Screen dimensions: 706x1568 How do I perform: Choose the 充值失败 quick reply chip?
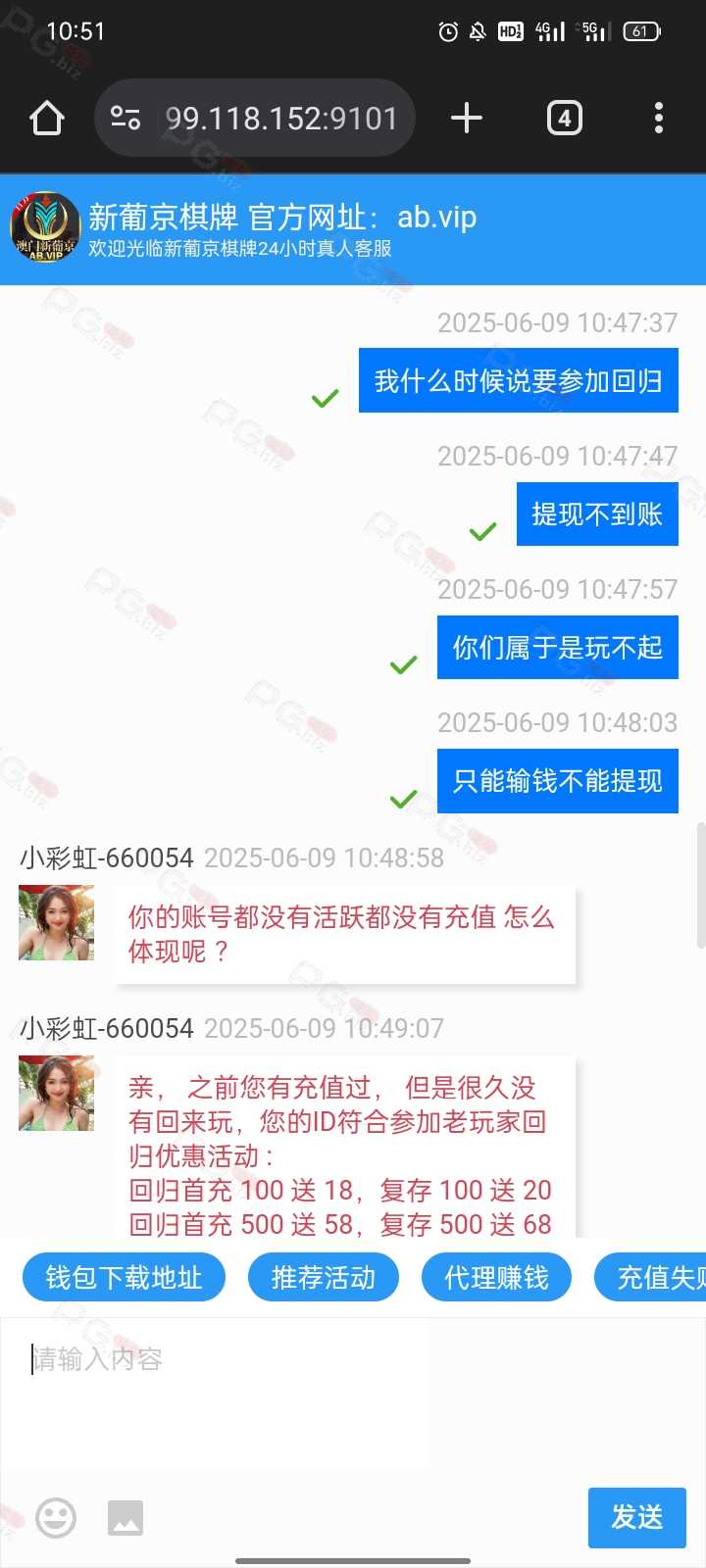coord(651,1278)
